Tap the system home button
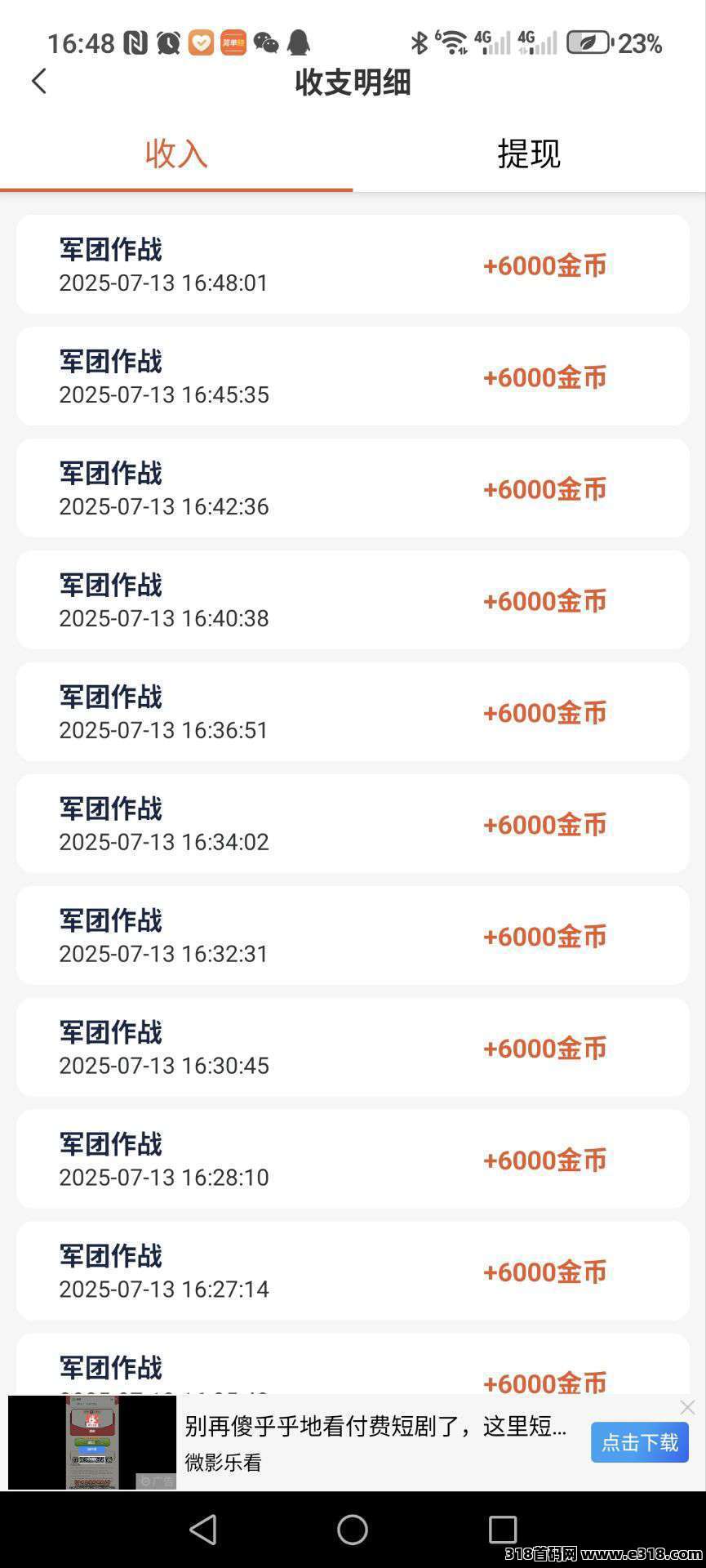This screenshot has width=706, height=1568. click(x=353, y=1529)
